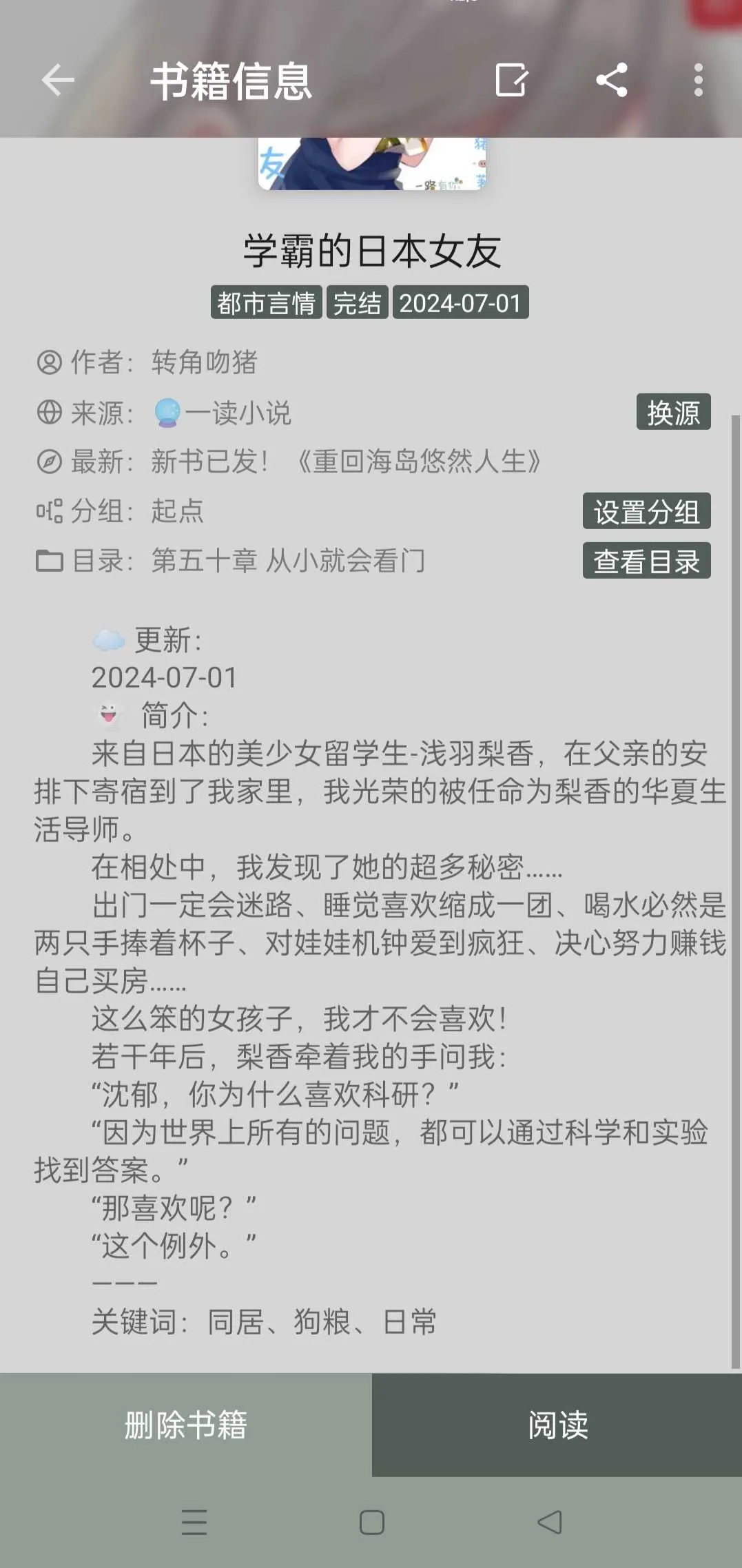Share this book

point(612,81)
